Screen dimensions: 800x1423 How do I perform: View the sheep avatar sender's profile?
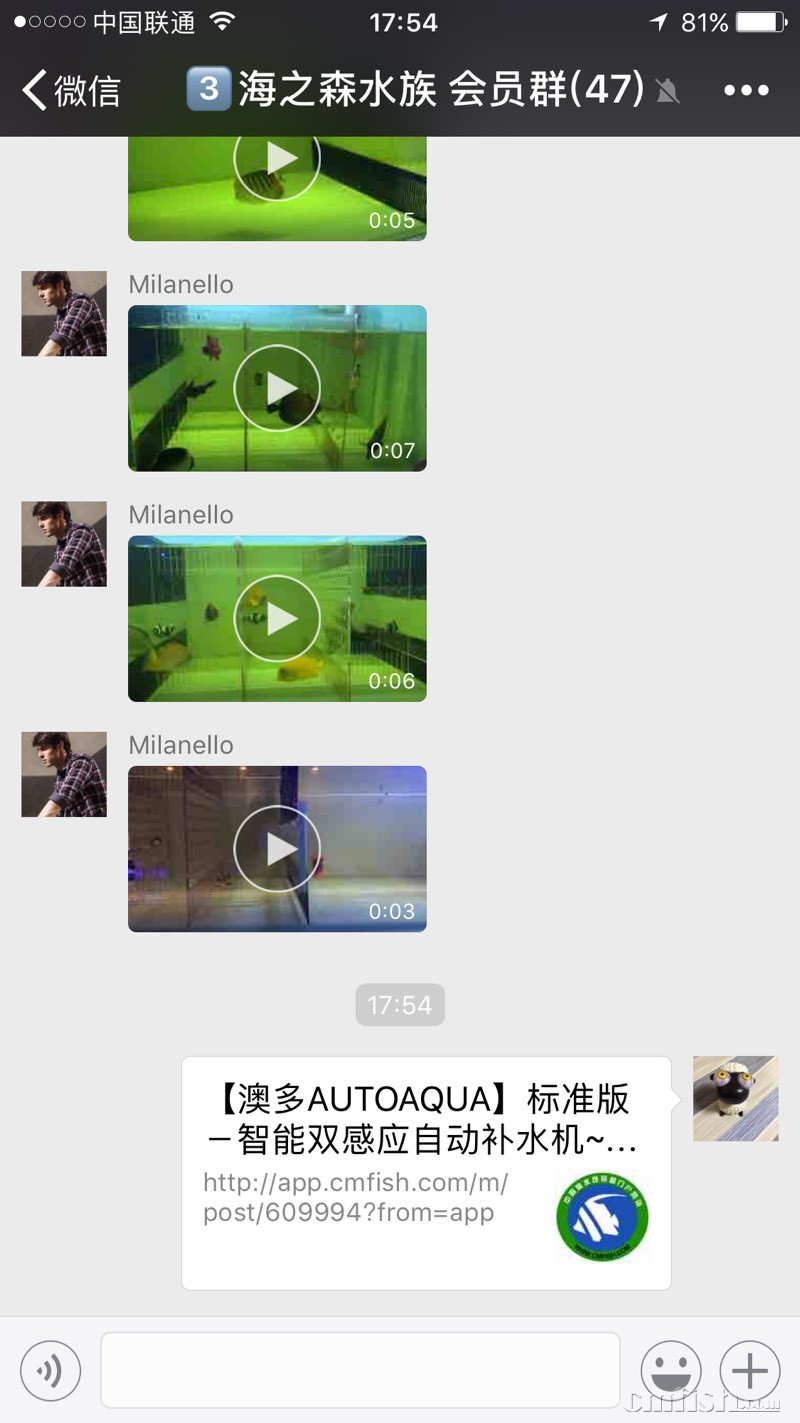735,1098
